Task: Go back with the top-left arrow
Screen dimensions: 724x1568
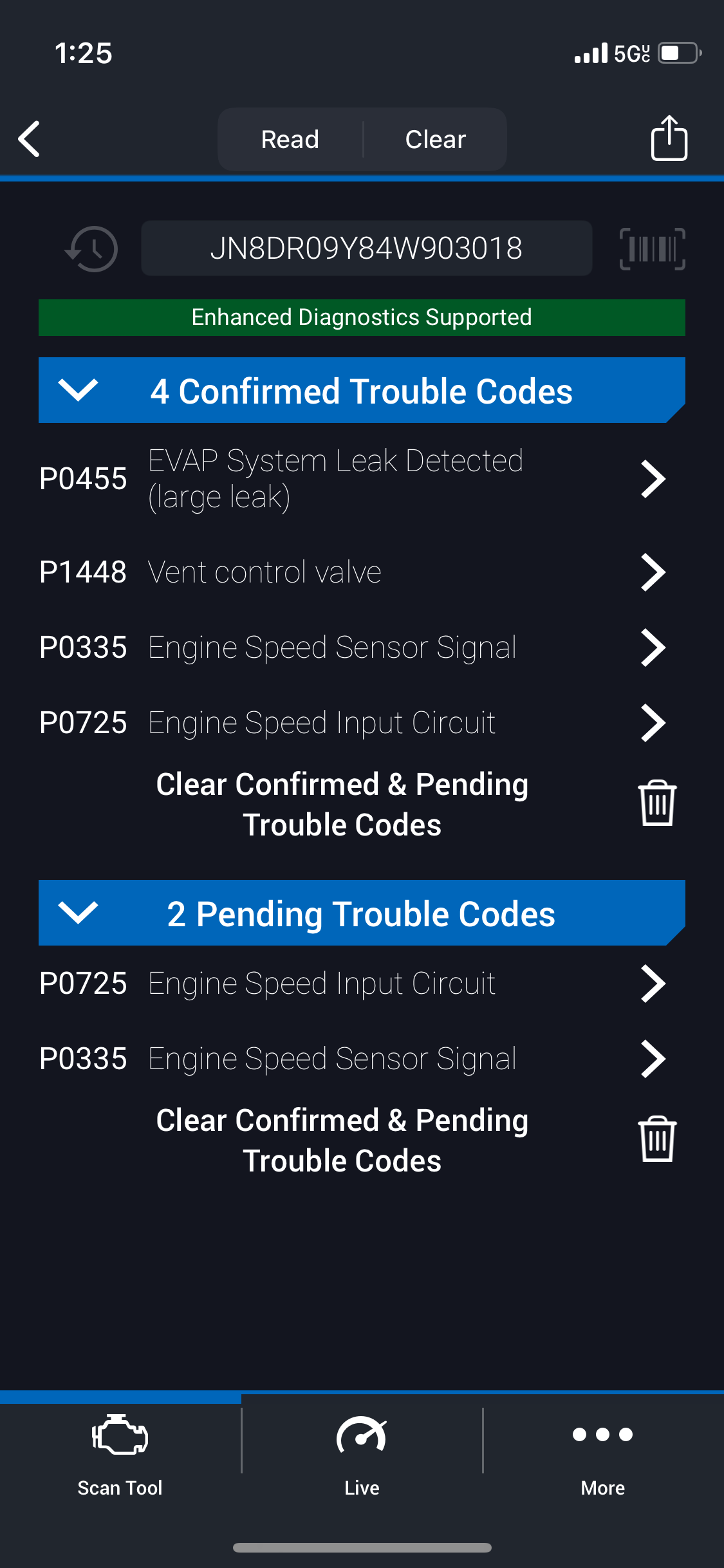Action: click(x=29, y=139)
